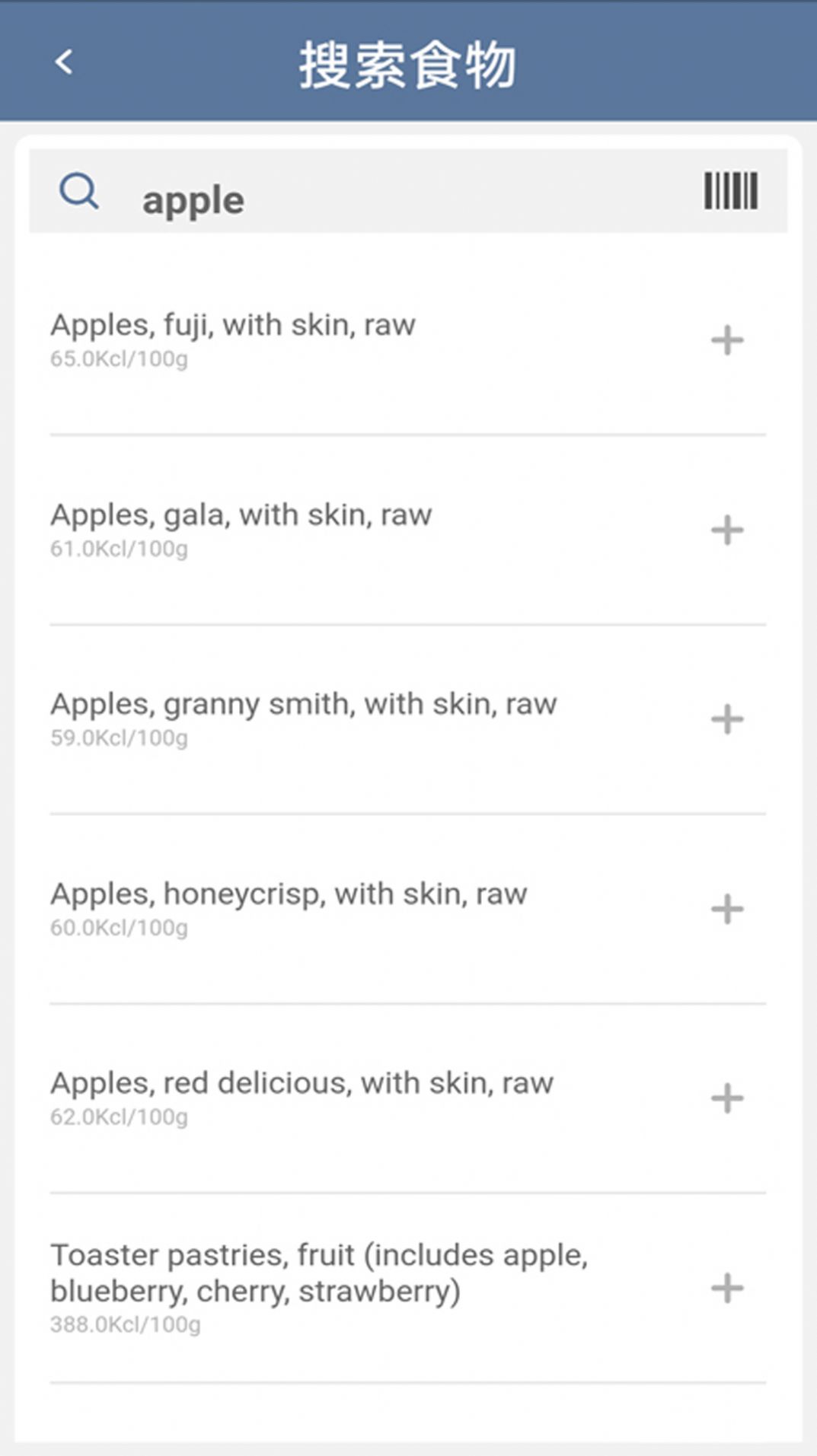
Task: Go back using the header arrow
Action: pyautogui.click(x=64, y=62)
